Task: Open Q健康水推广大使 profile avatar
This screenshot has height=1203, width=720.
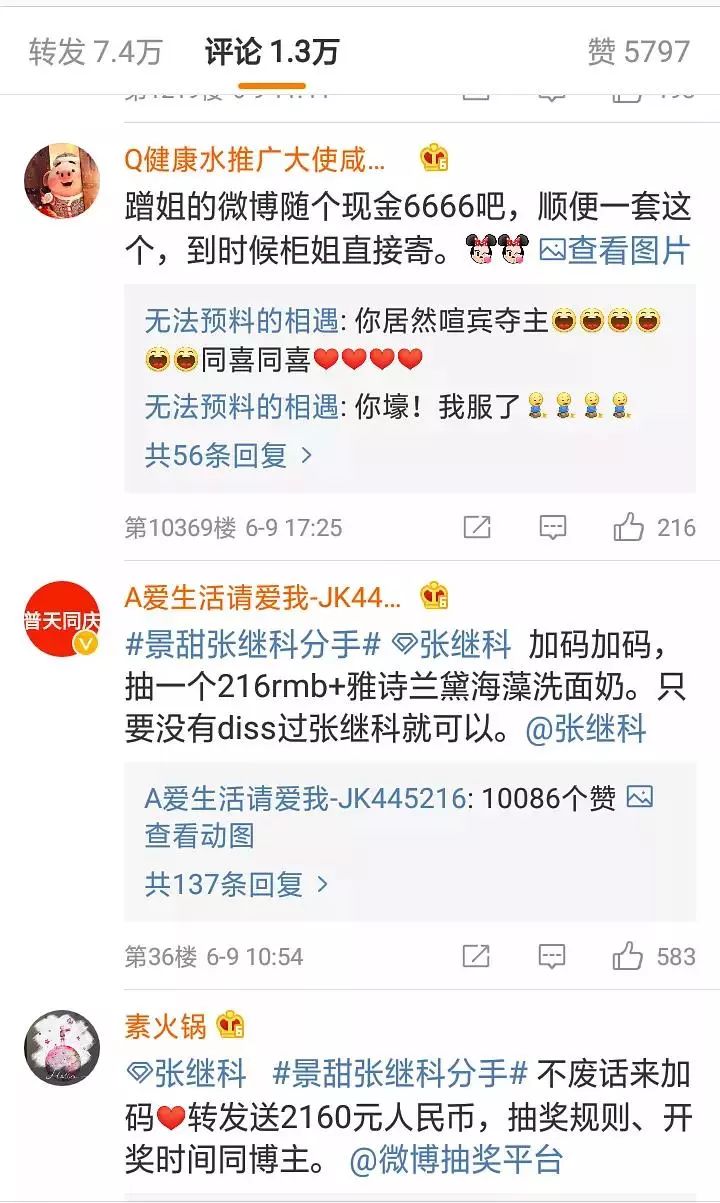Action: (x=62, y=180)
